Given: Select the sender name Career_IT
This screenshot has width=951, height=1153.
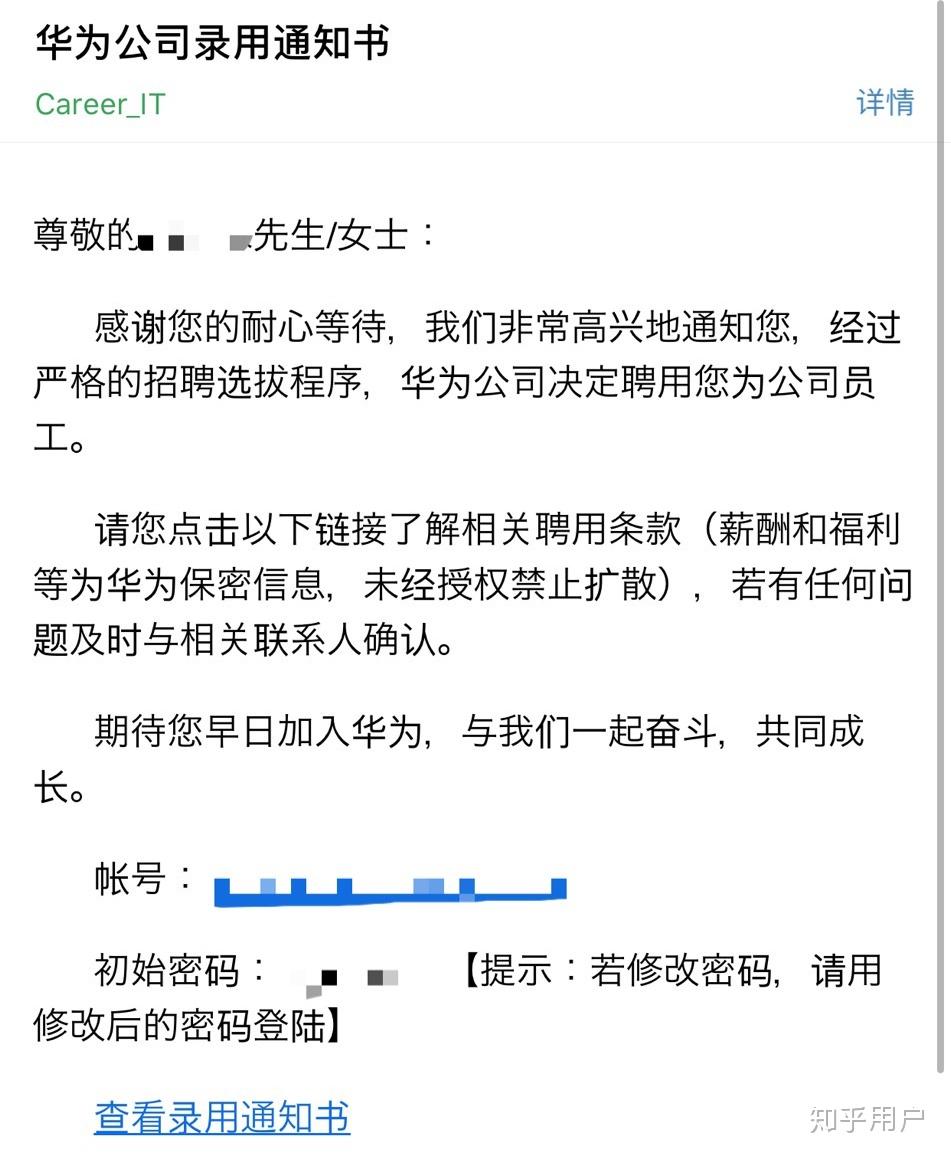Looking at the screenshot, I should pyautogui.click(x=99, y=104).
